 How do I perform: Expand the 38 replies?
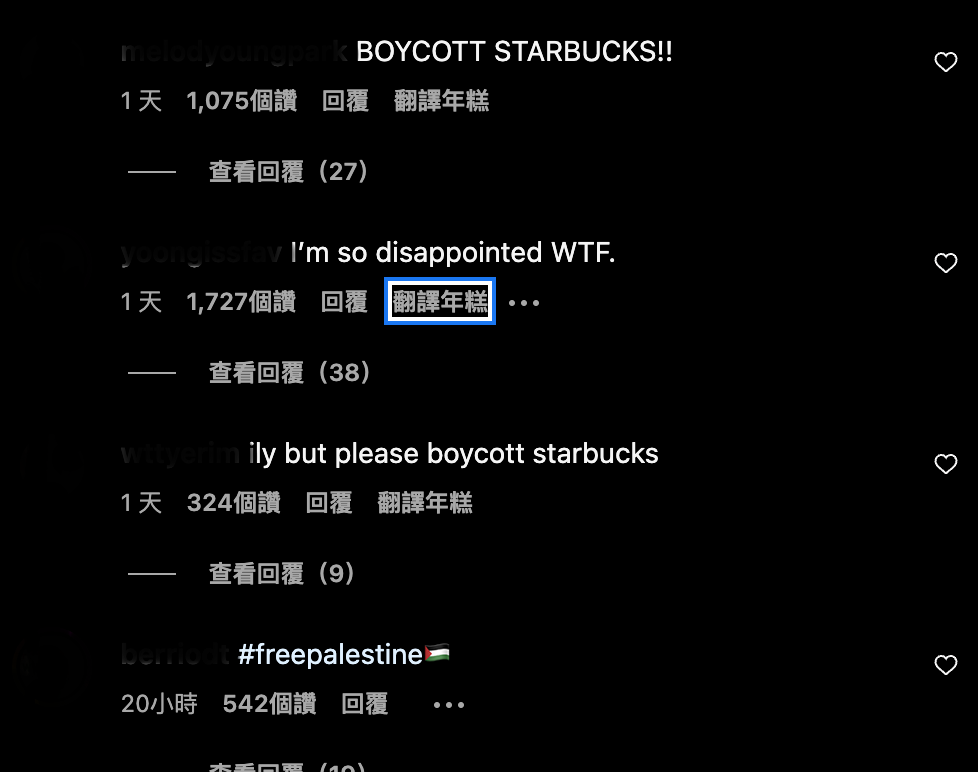coord(290,373)
